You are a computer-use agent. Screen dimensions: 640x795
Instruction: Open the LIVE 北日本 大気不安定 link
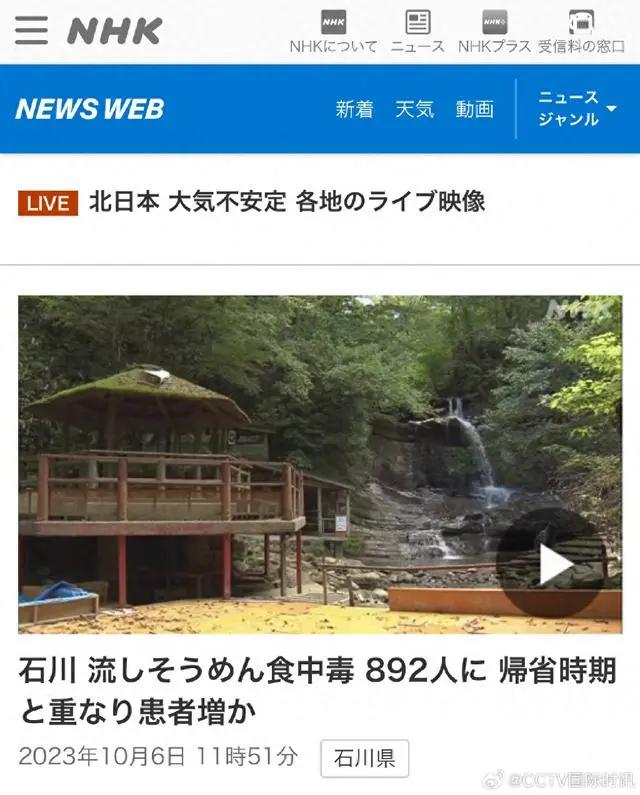pos(252,202)
